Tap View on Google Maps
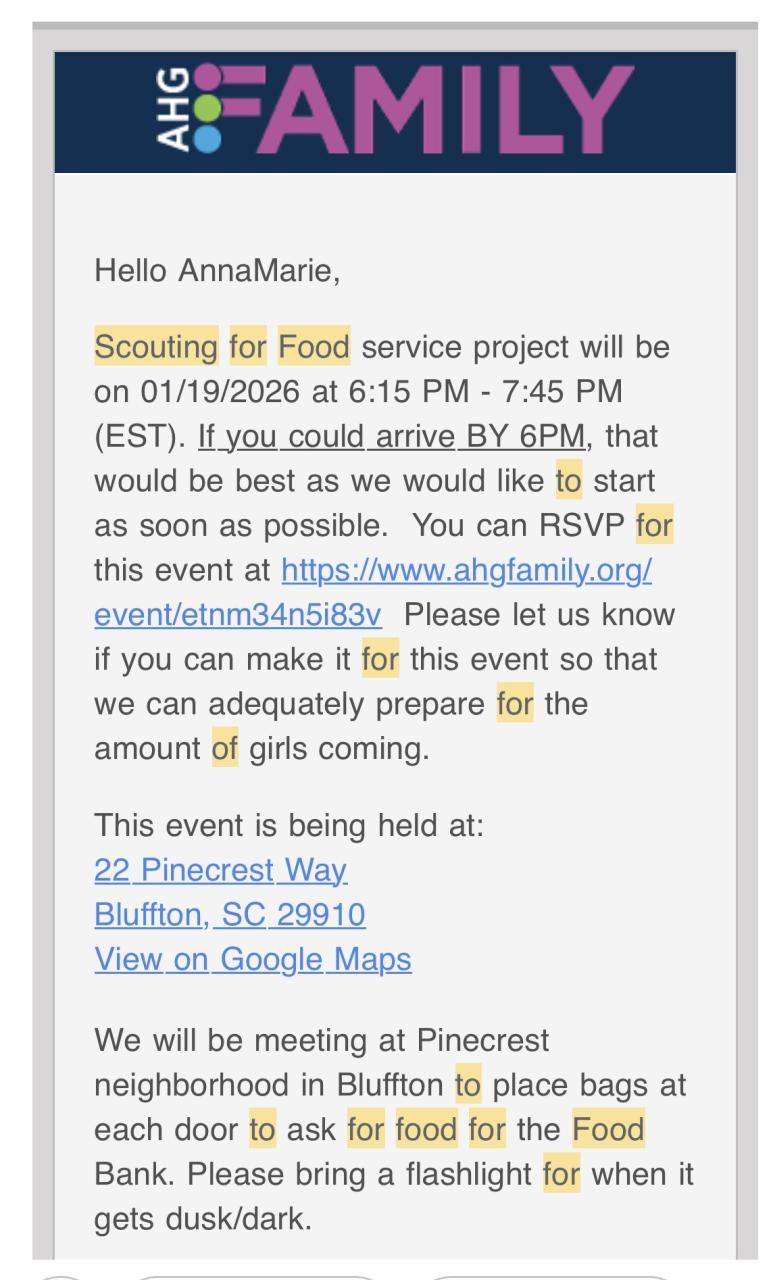The width and height of the screenshot is (771, 1280). (x=253, y=959)
